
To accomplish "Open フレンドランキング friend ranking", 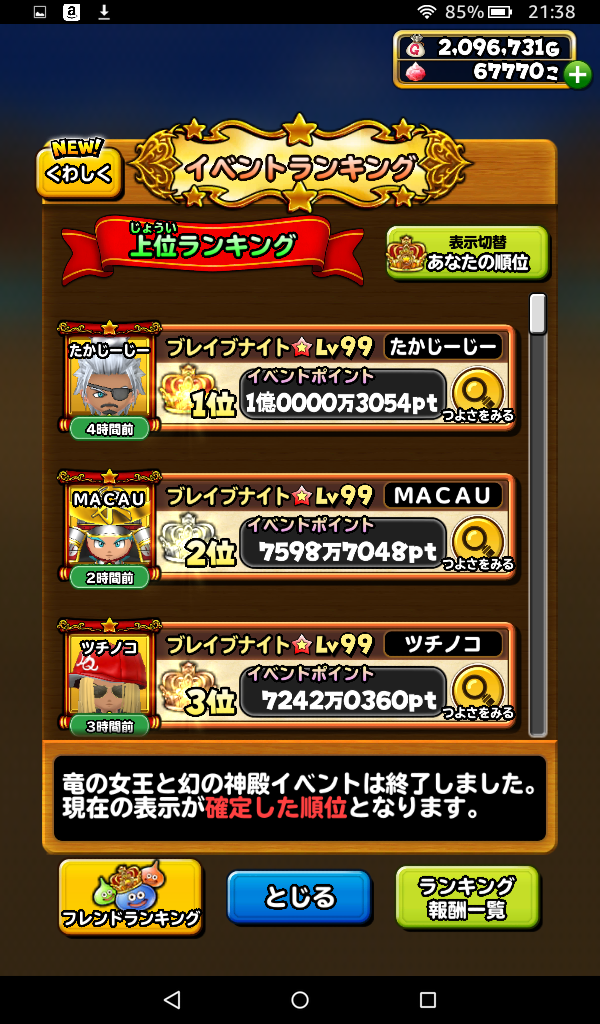I will [130, 896].
